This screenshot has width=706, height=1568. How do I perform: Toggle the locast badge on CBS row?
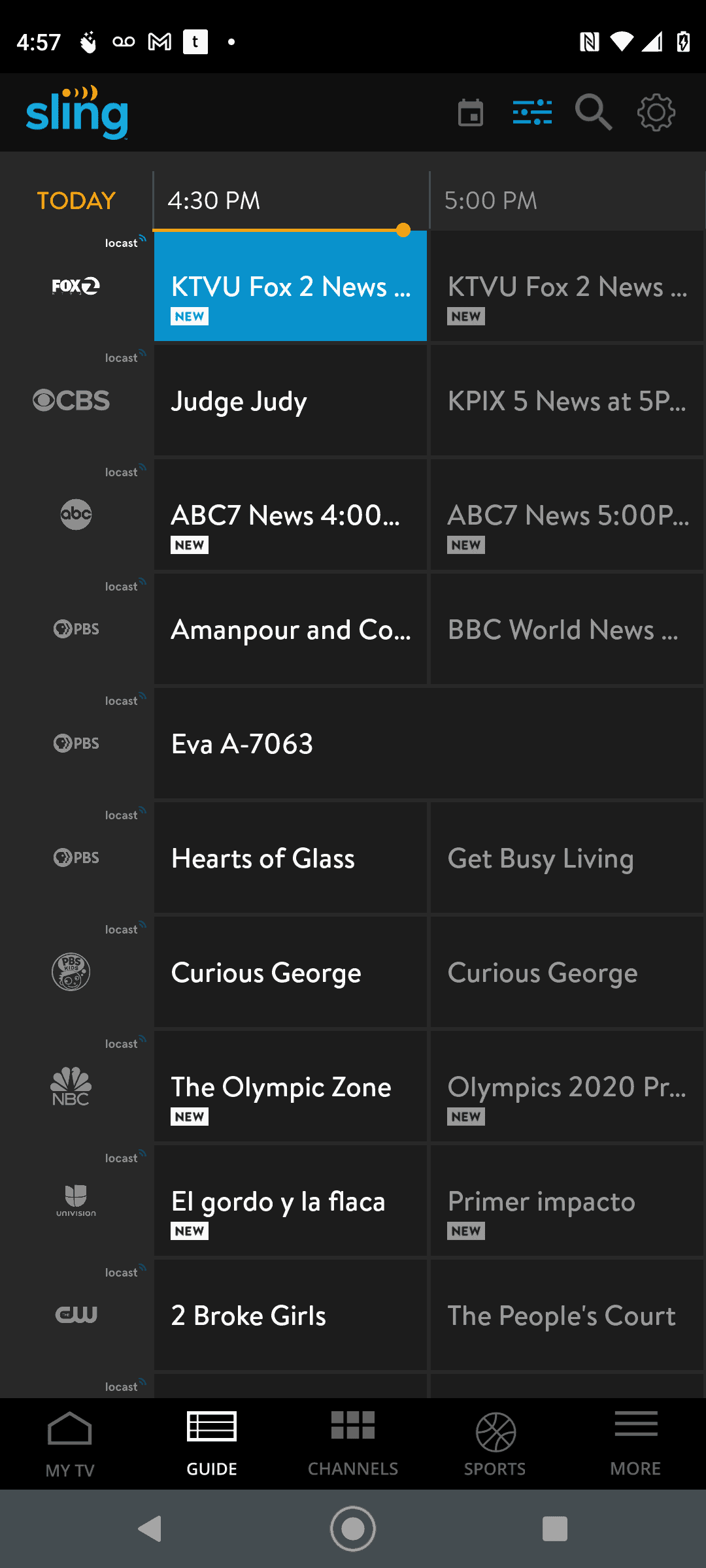point(126,357)
